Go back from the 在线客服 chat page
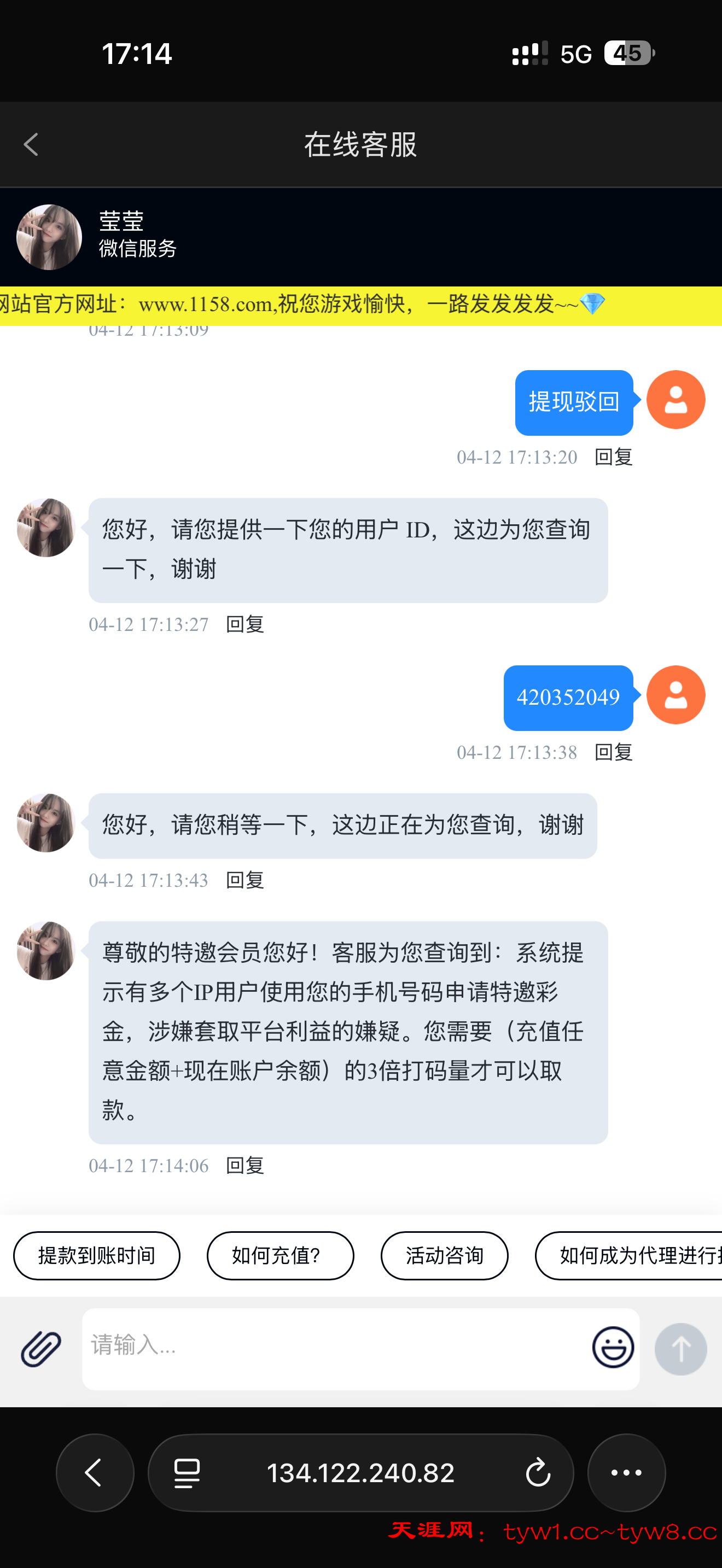Image resolution: width=722 pixels, height=1568 pixels. tap(31, 145)
